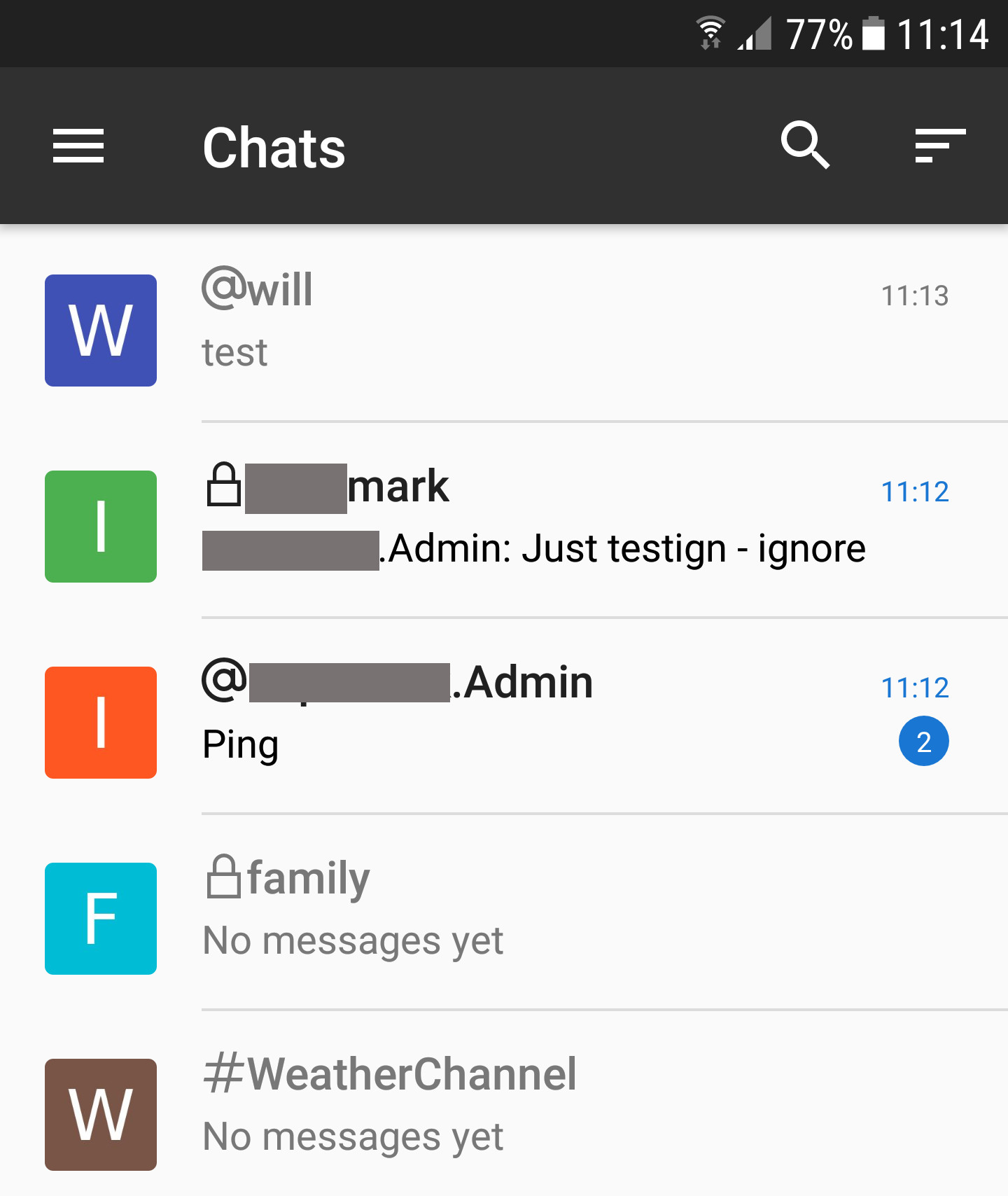The height and width of the screenshot is (1196, 1008).
Task: Tap the cyan F avatar of the family chat
Action: [x=100, y=919]
